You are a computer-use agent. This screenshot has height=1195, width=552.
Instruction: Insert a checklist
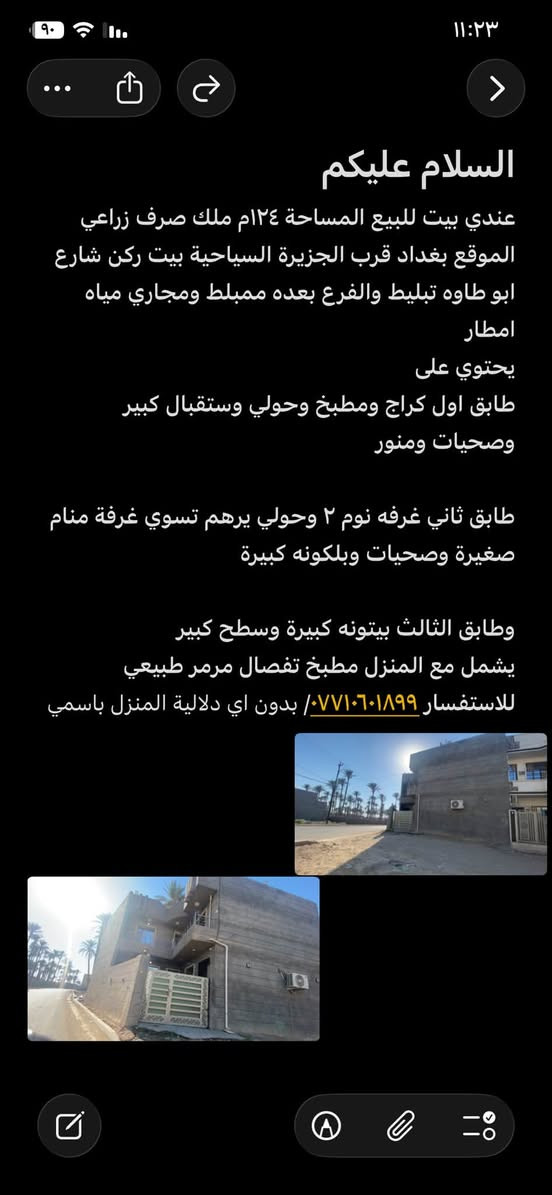(x=479, y=1126)
